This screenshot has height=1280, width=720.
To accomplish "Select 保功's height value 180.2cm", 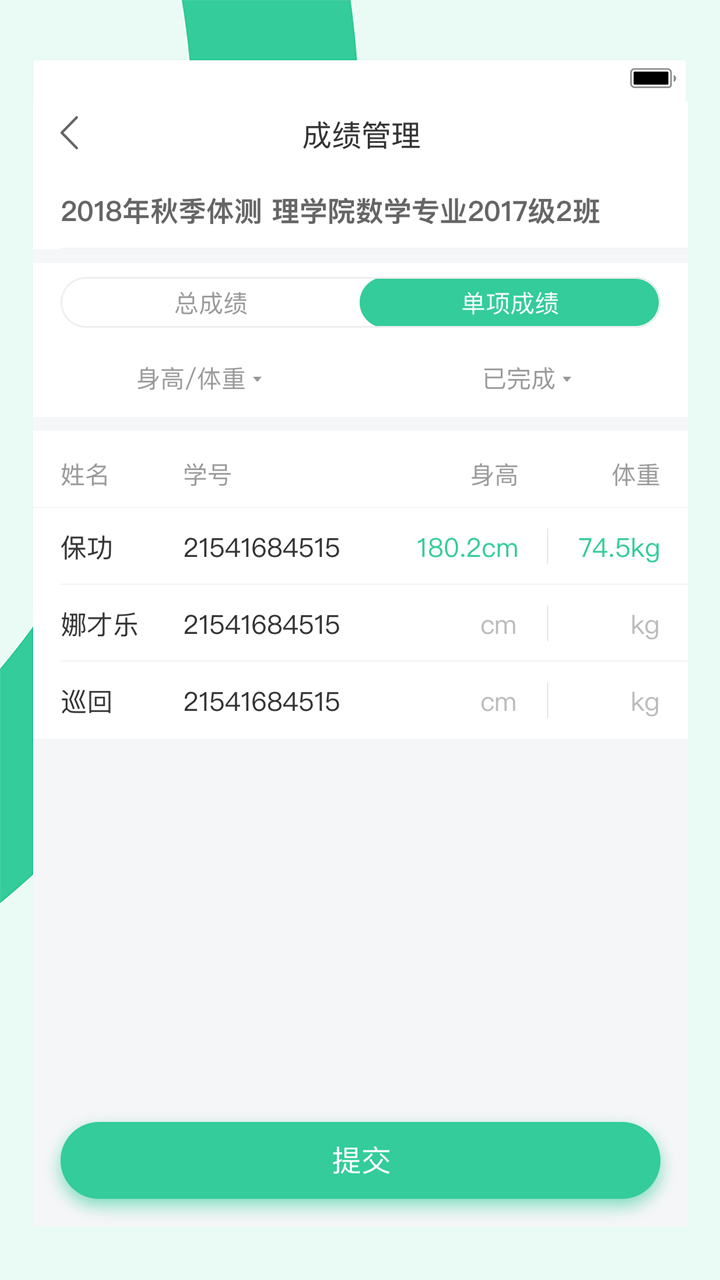I will 466,547.
